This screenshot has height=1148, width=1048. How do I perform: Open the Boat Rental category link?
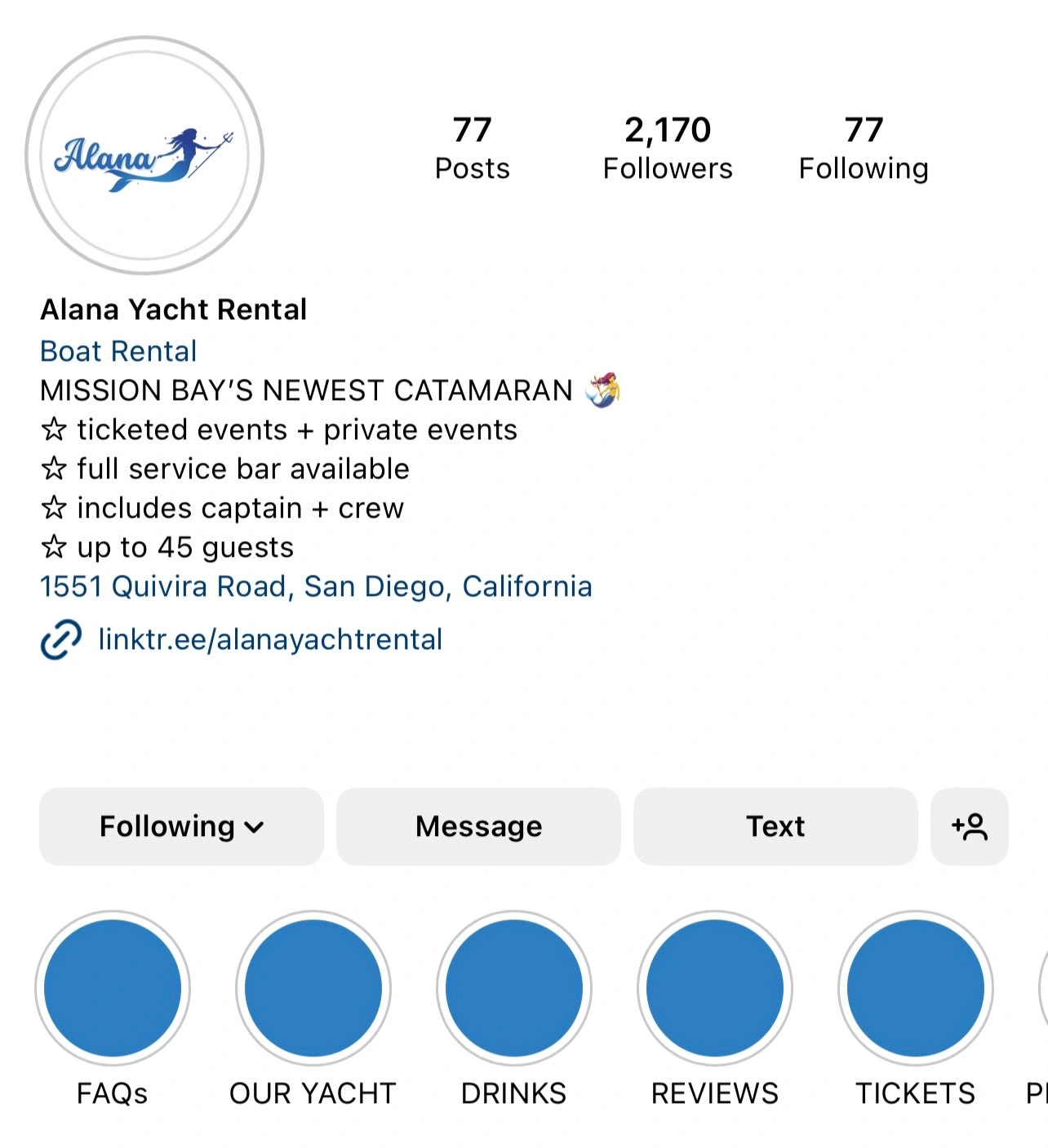(118, 351)
